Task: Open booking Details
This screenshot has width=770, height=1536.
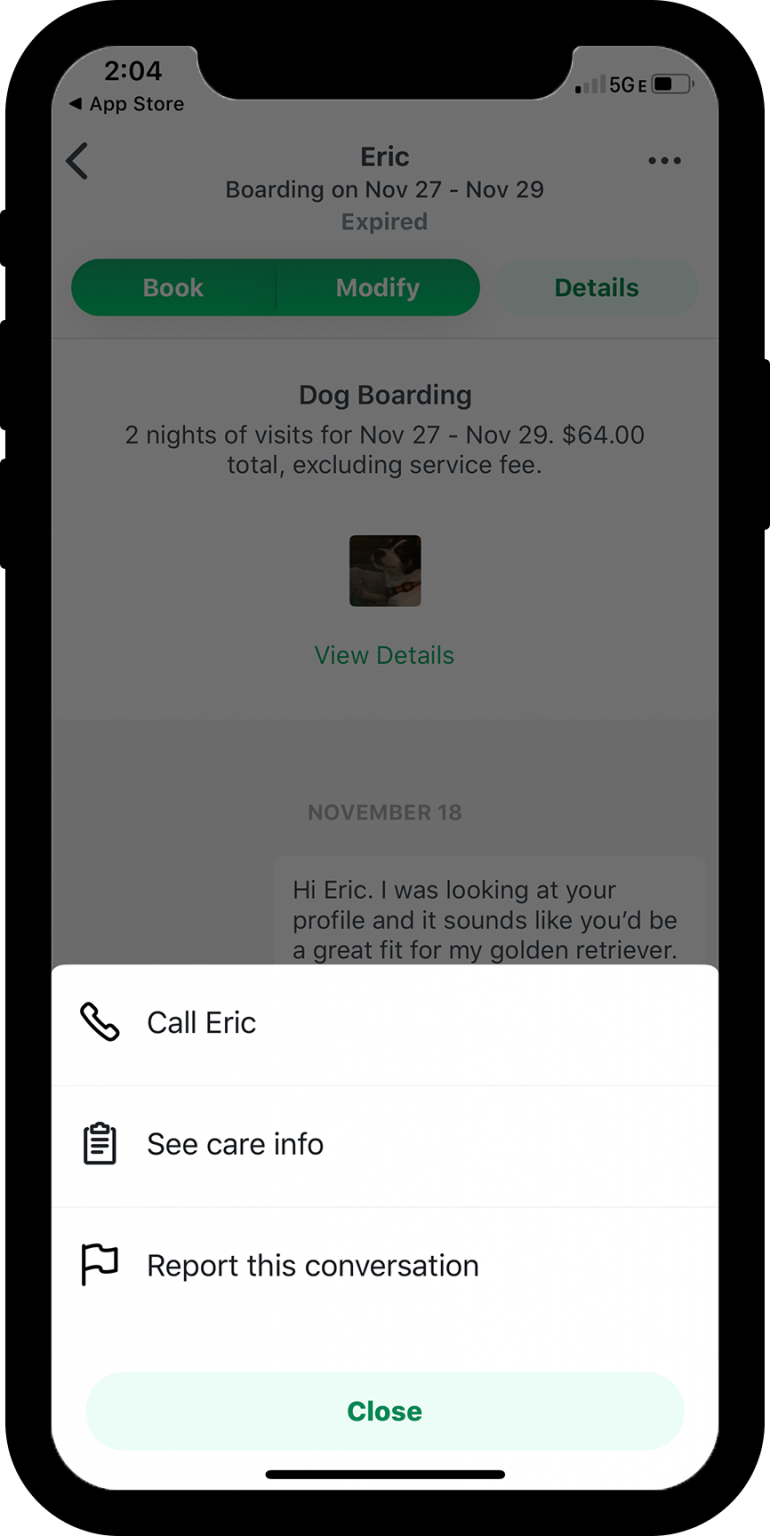Action: [x=596, y=287]
